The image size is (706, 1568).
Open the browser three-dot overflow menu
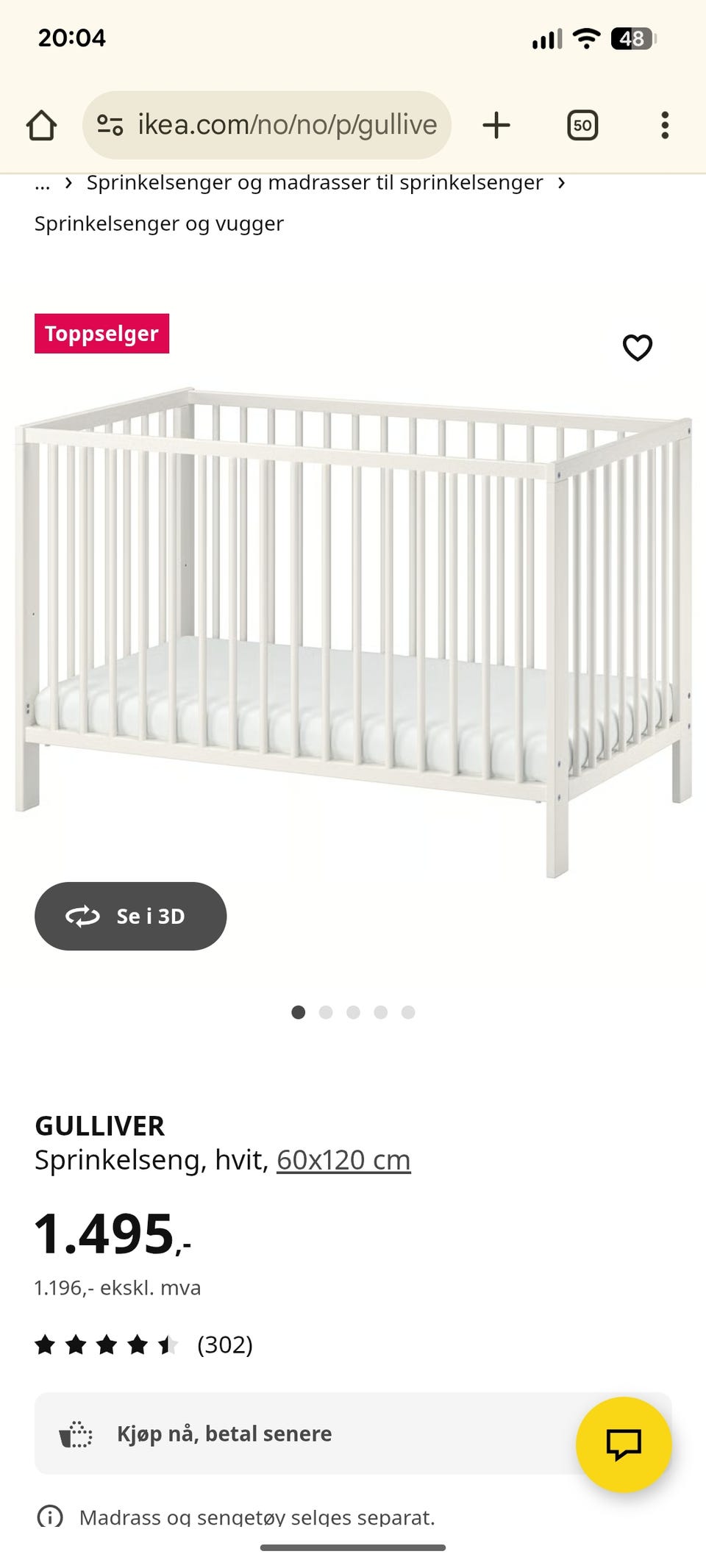pyautogui.click(x=664, y=124)
